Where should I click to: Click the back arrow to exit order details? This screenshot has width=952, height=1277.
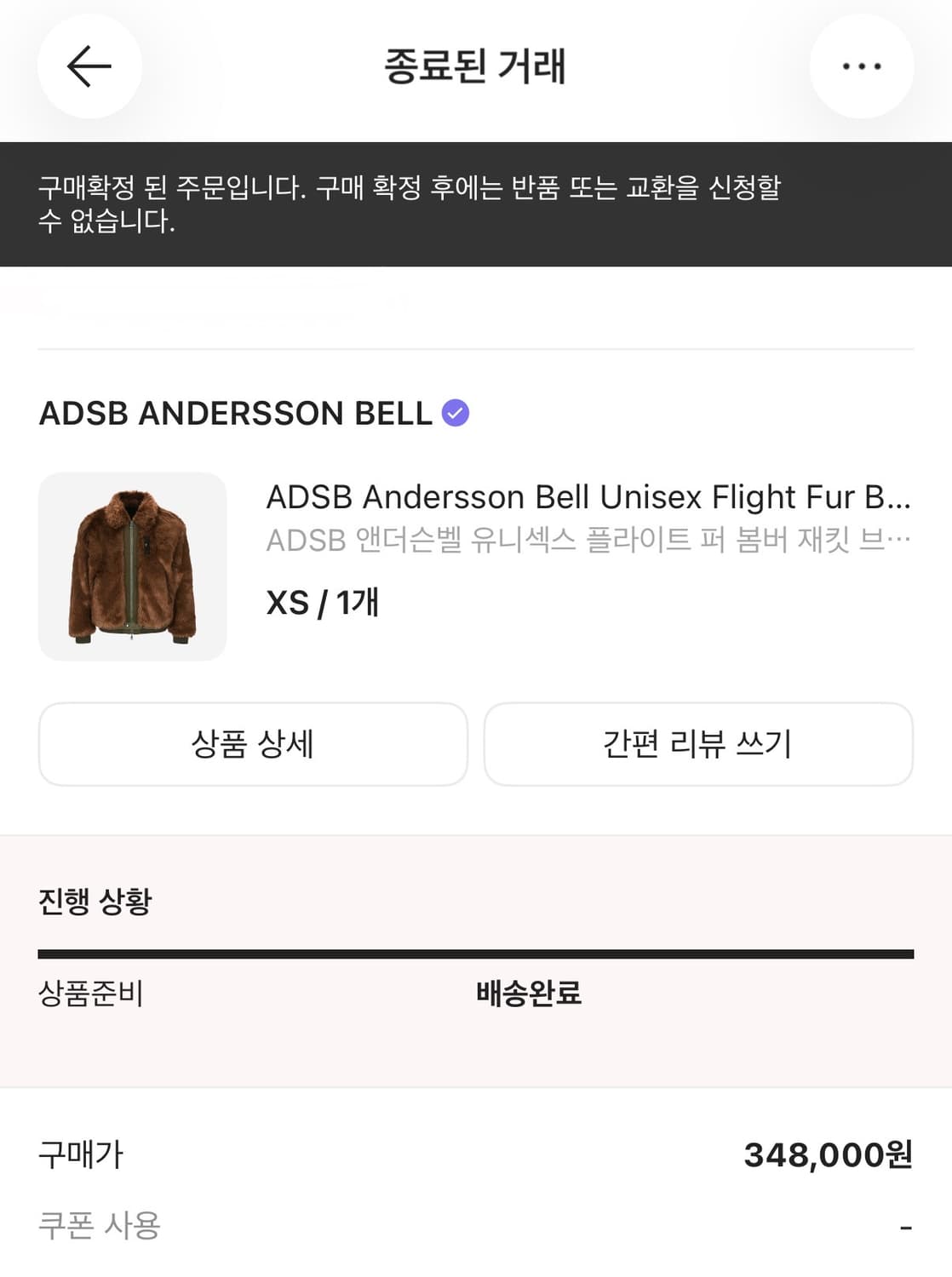point(89,66)
